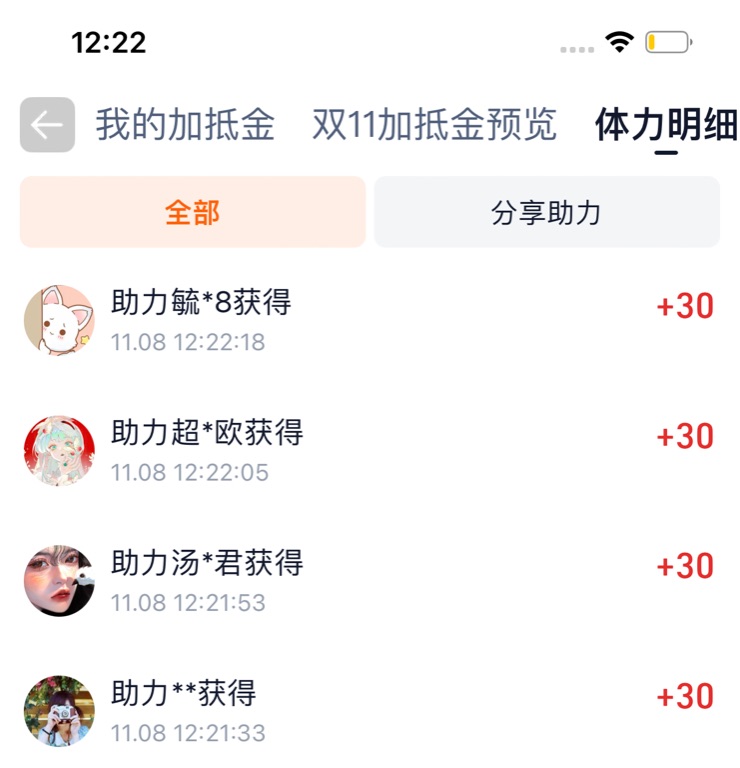This screenshot has width=740, height=768.
Task: Go back using the arrow button
Action: pyautogui.click(x=47, y=125)
